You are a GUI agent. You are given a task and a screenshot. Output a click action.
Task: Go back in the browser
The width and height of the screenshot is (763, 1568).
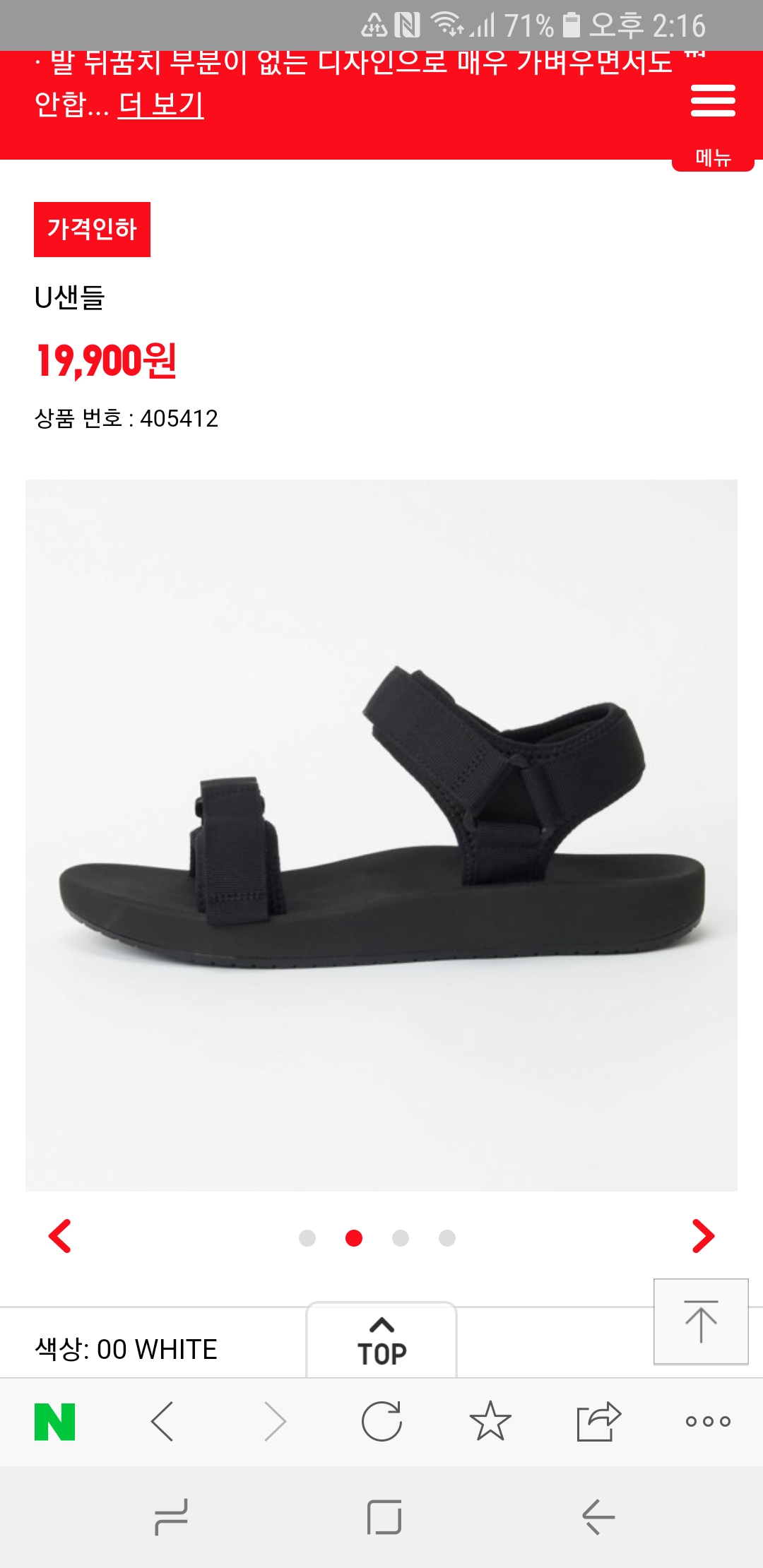click(163, 1421)
